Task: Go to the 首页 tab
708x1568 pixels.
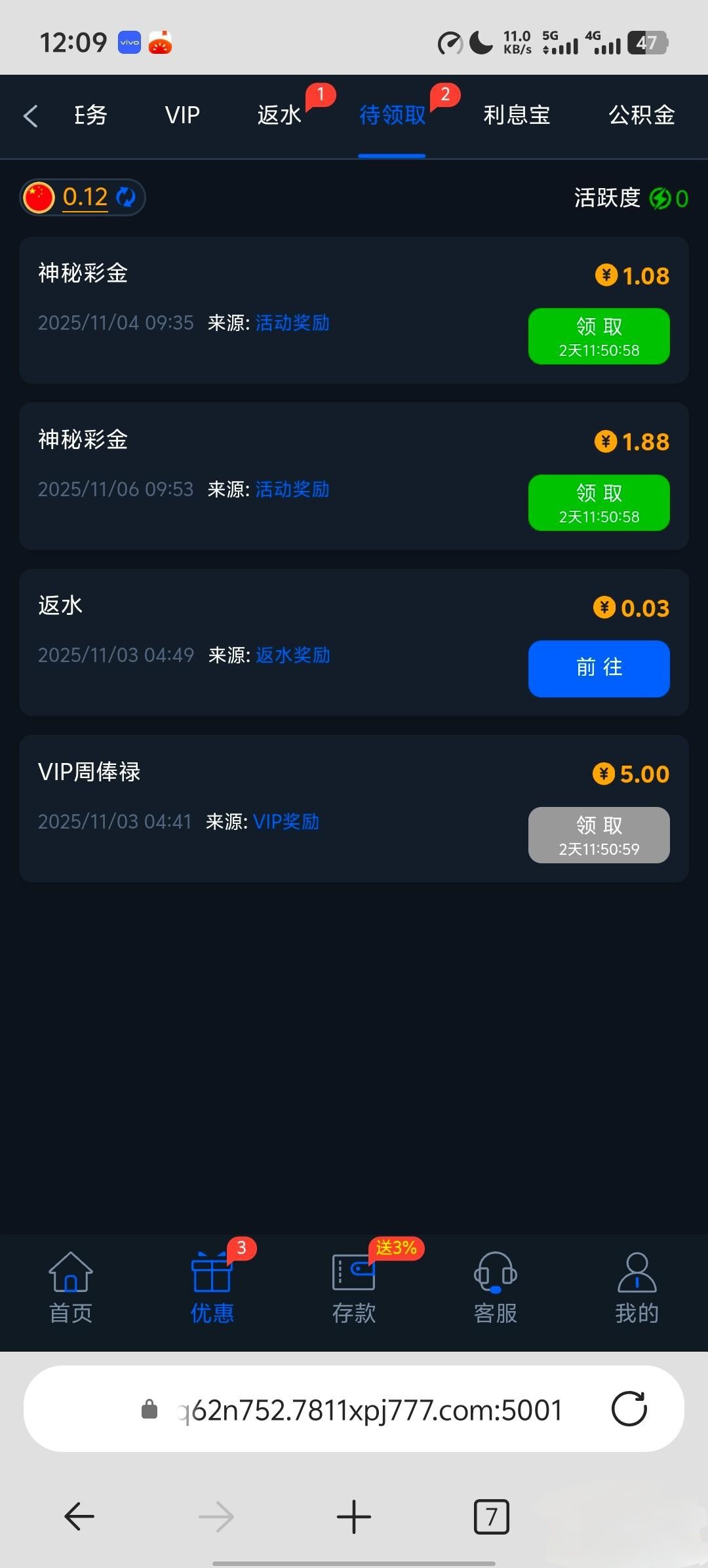Action: pos(71,1288)
